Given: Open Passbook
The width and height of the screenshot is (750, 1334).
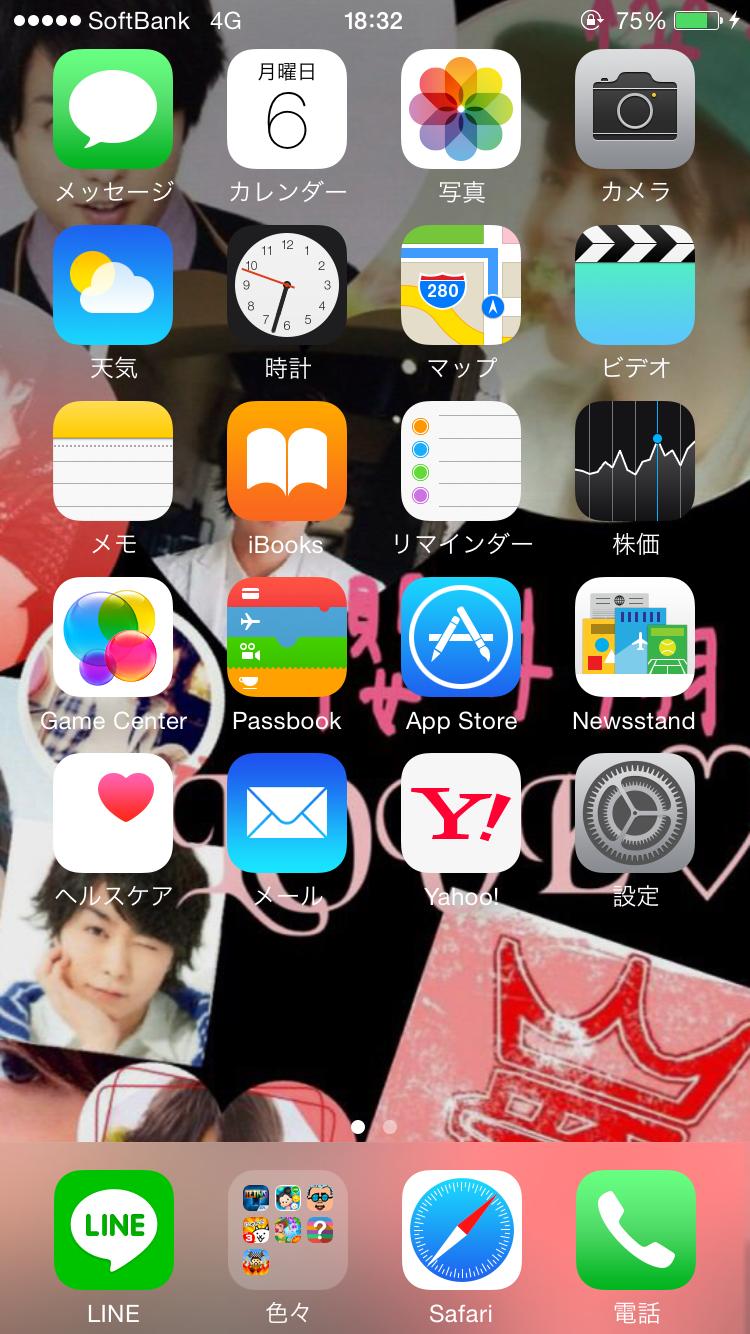Looking at the screenshot, I should (x=287, y=637).
